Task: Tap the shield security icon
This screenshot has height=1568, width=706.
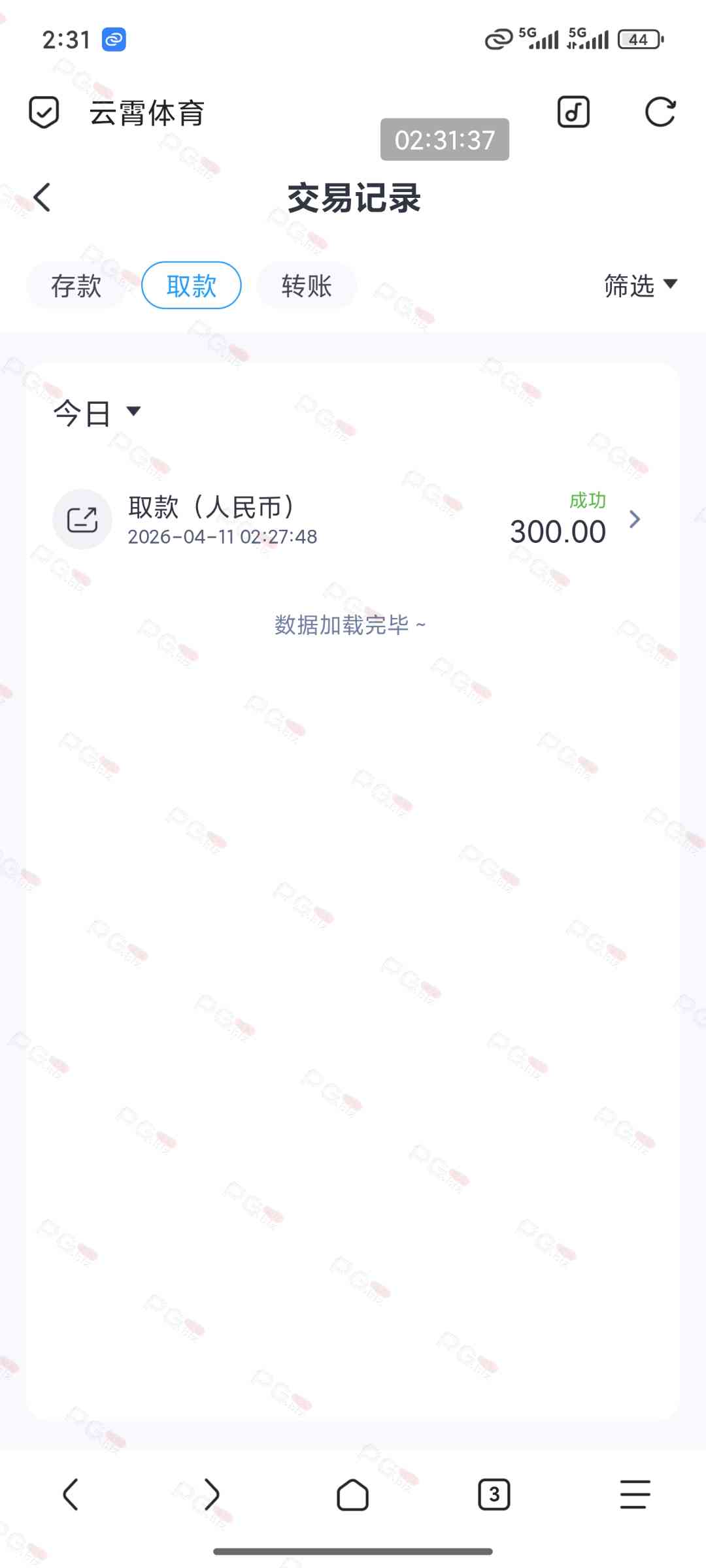Action: (x=44, y=112)
